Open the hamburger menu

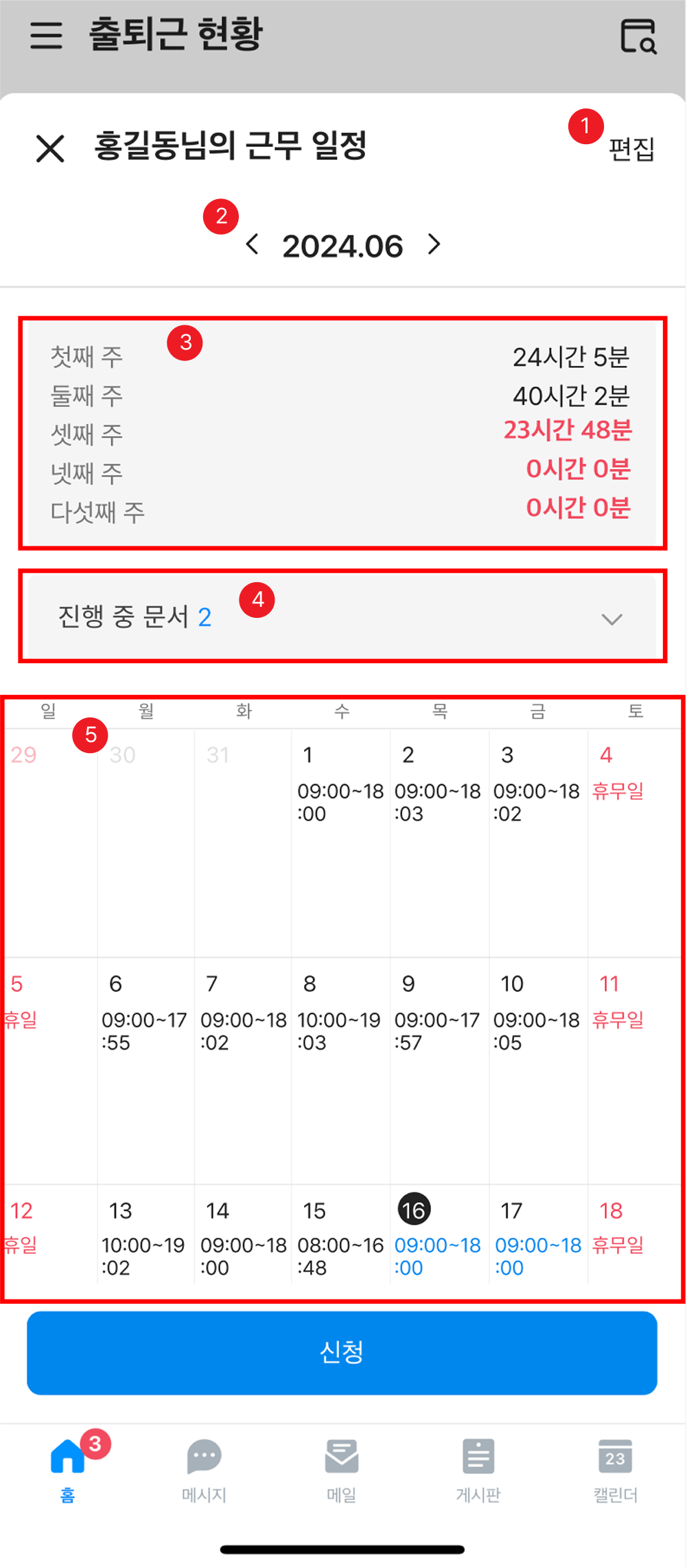(x=47, y=35)
